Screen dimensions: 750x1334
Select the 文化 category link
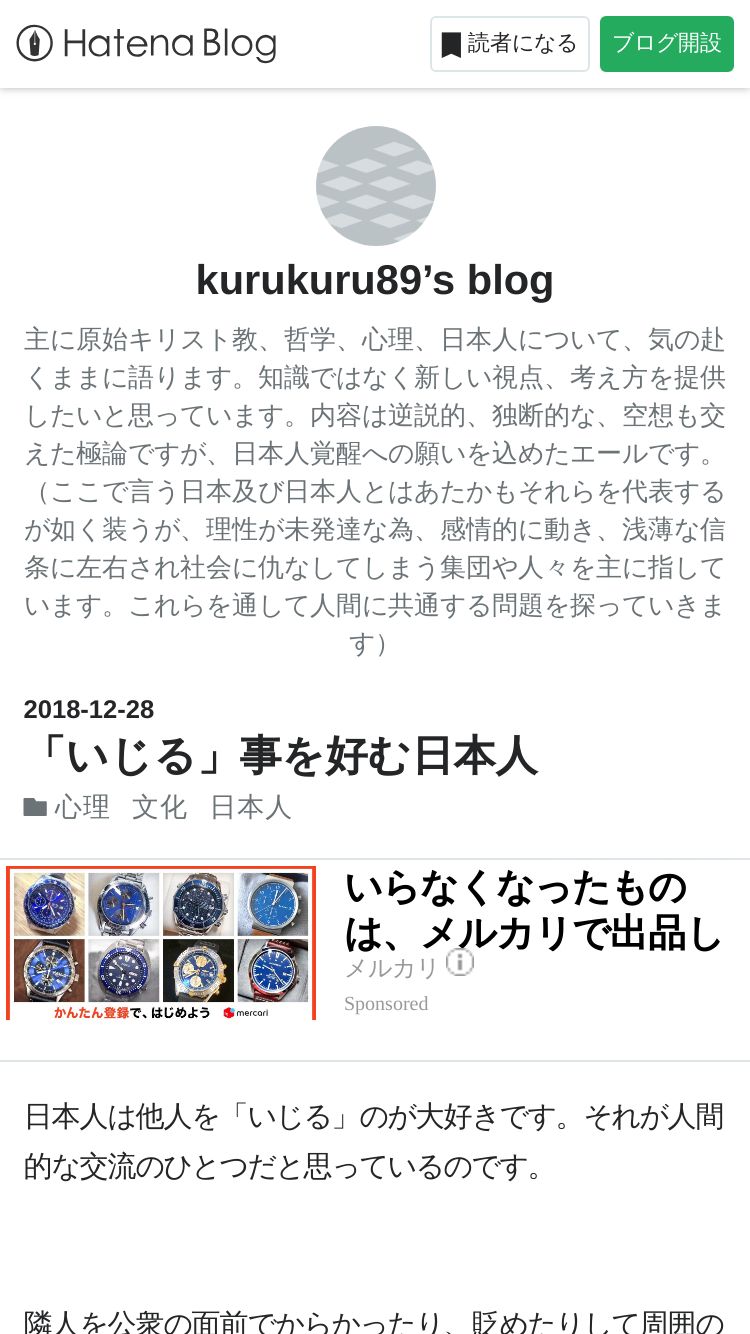159,807
